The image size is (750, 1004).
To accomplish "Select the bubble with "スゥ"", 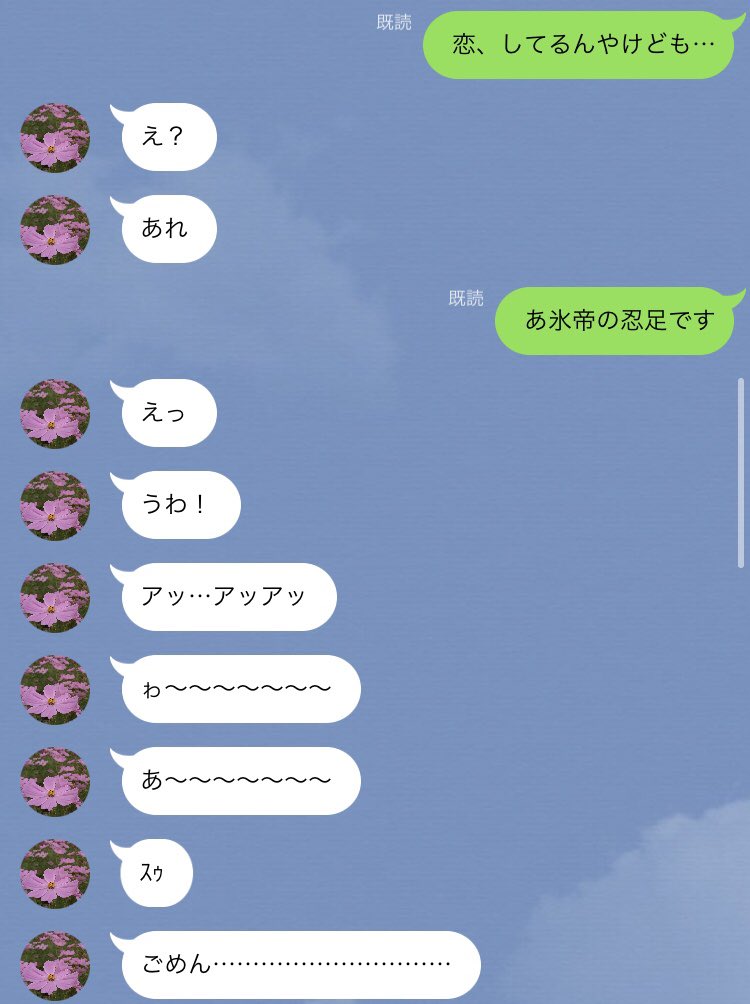I will point(155,873).
